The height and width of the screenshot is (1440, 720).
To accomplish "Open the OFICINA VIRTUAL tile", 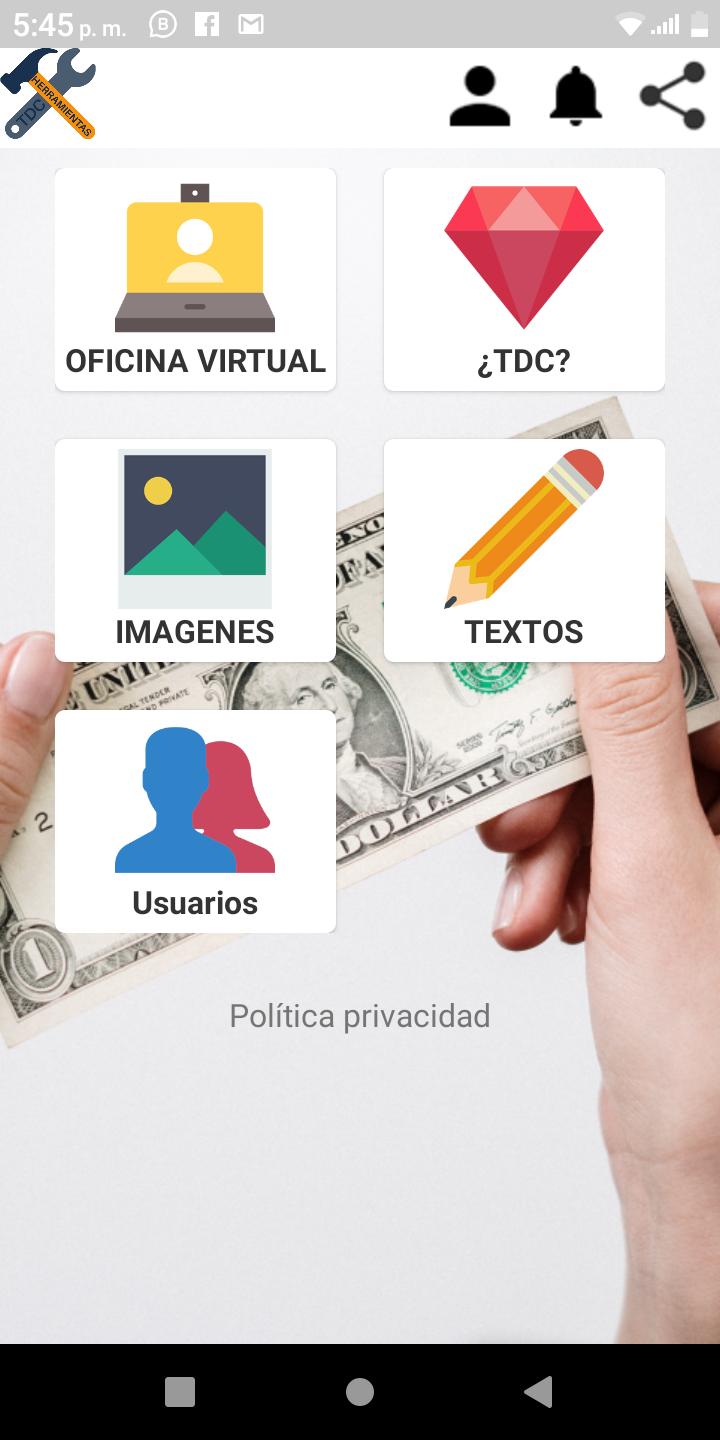I will point(195,279).
